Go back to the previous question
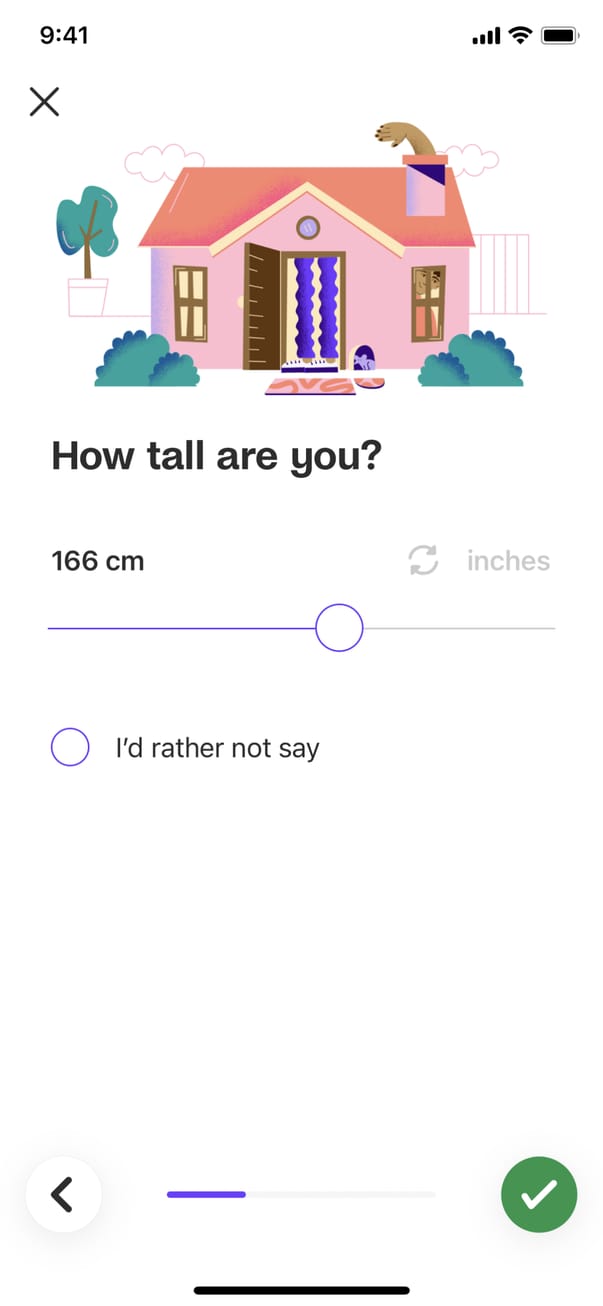Image resolution: width=603 pixels, height=1306 pixels. point(63,1193)
